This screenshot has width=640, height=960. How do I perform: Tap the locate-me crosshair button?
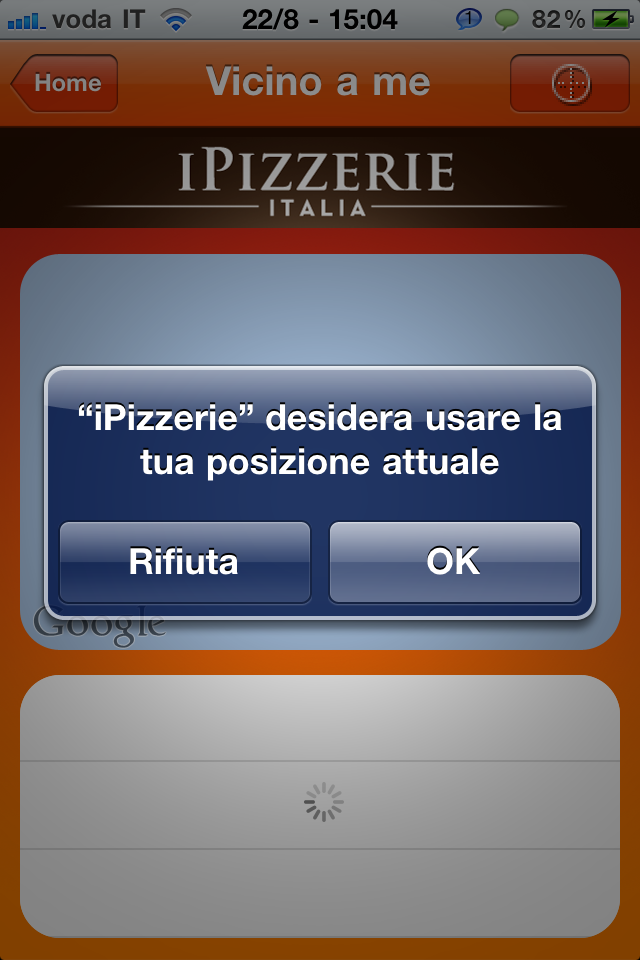tap(571, 84)
